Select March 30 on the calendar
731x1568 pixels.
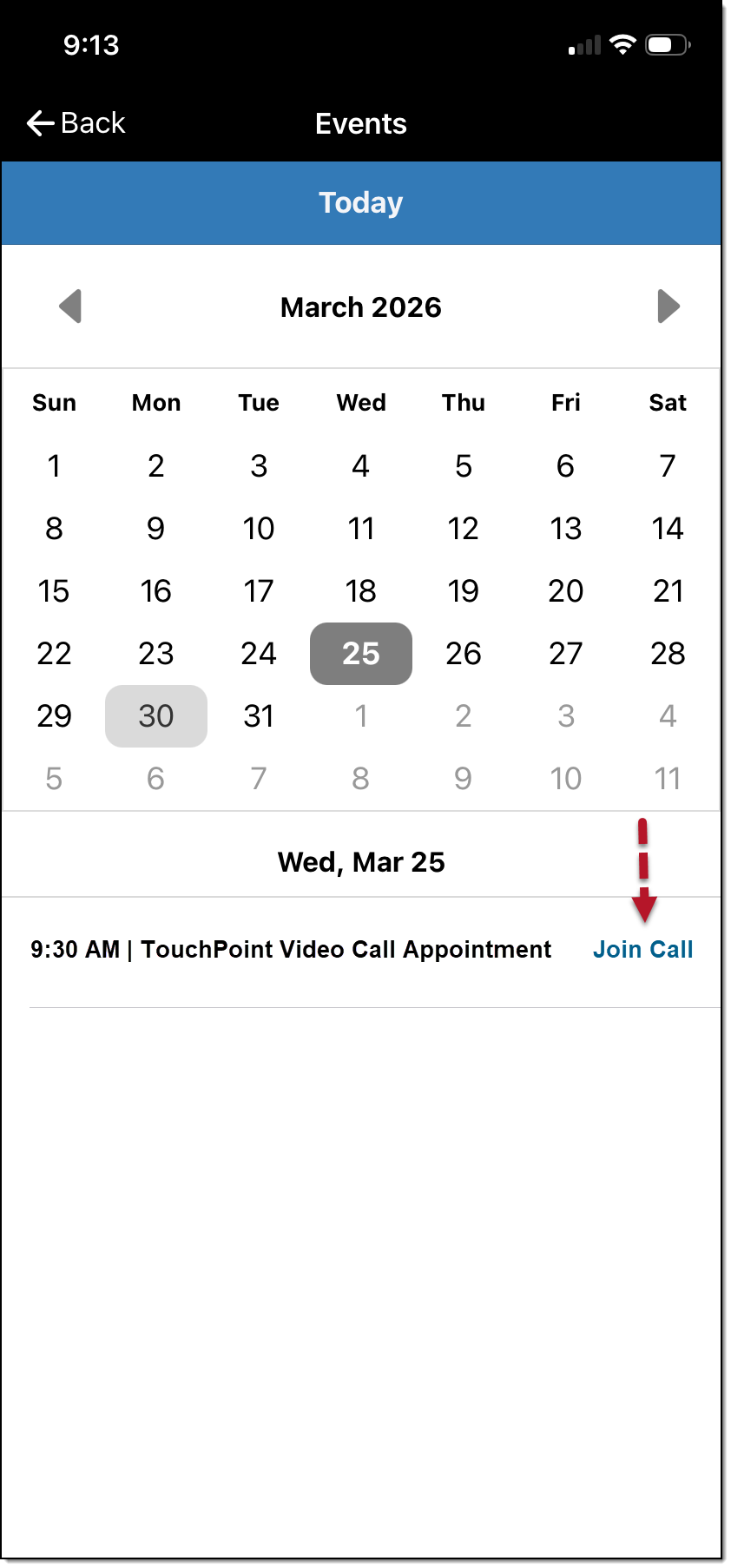click(156, 716)
